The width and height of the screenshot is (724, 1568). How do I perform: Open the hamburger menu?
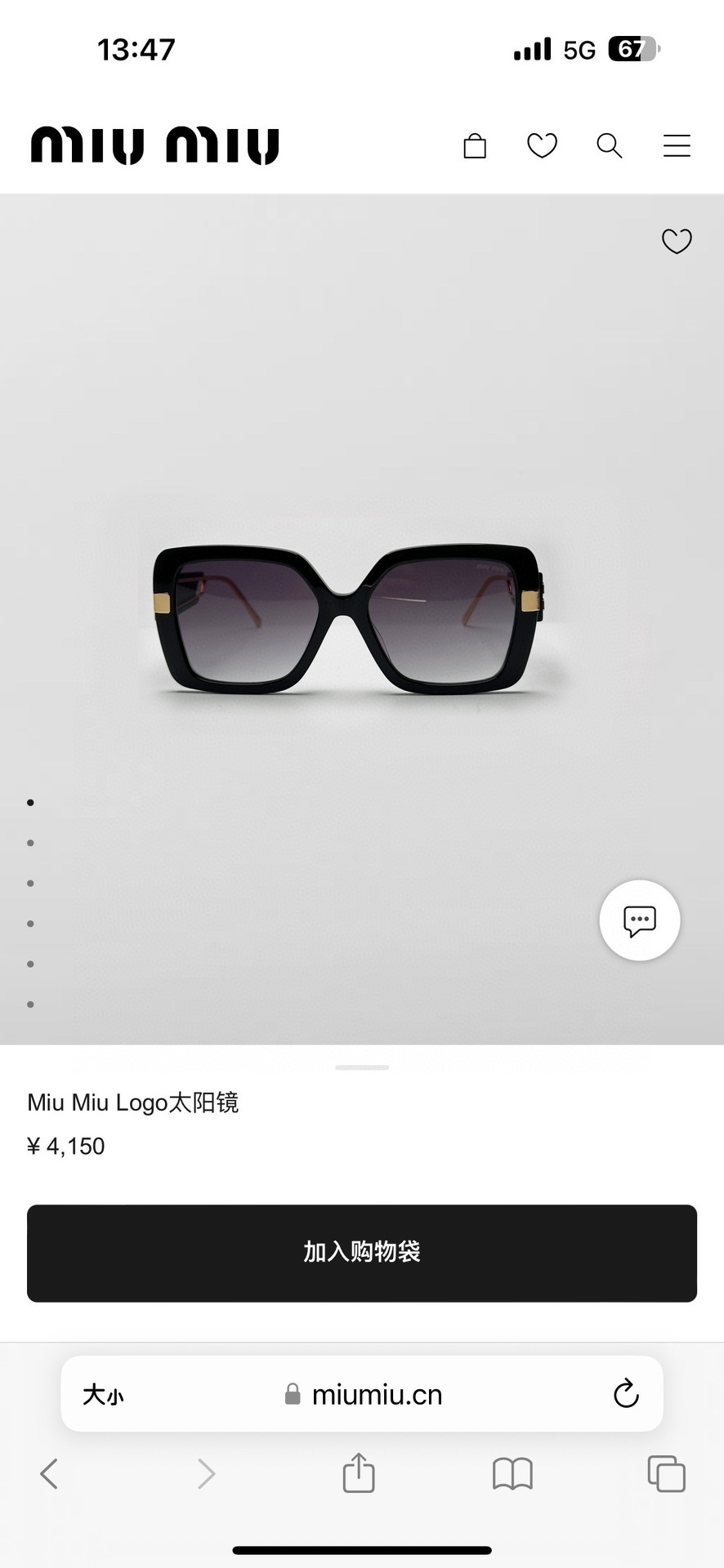point(677,146)
